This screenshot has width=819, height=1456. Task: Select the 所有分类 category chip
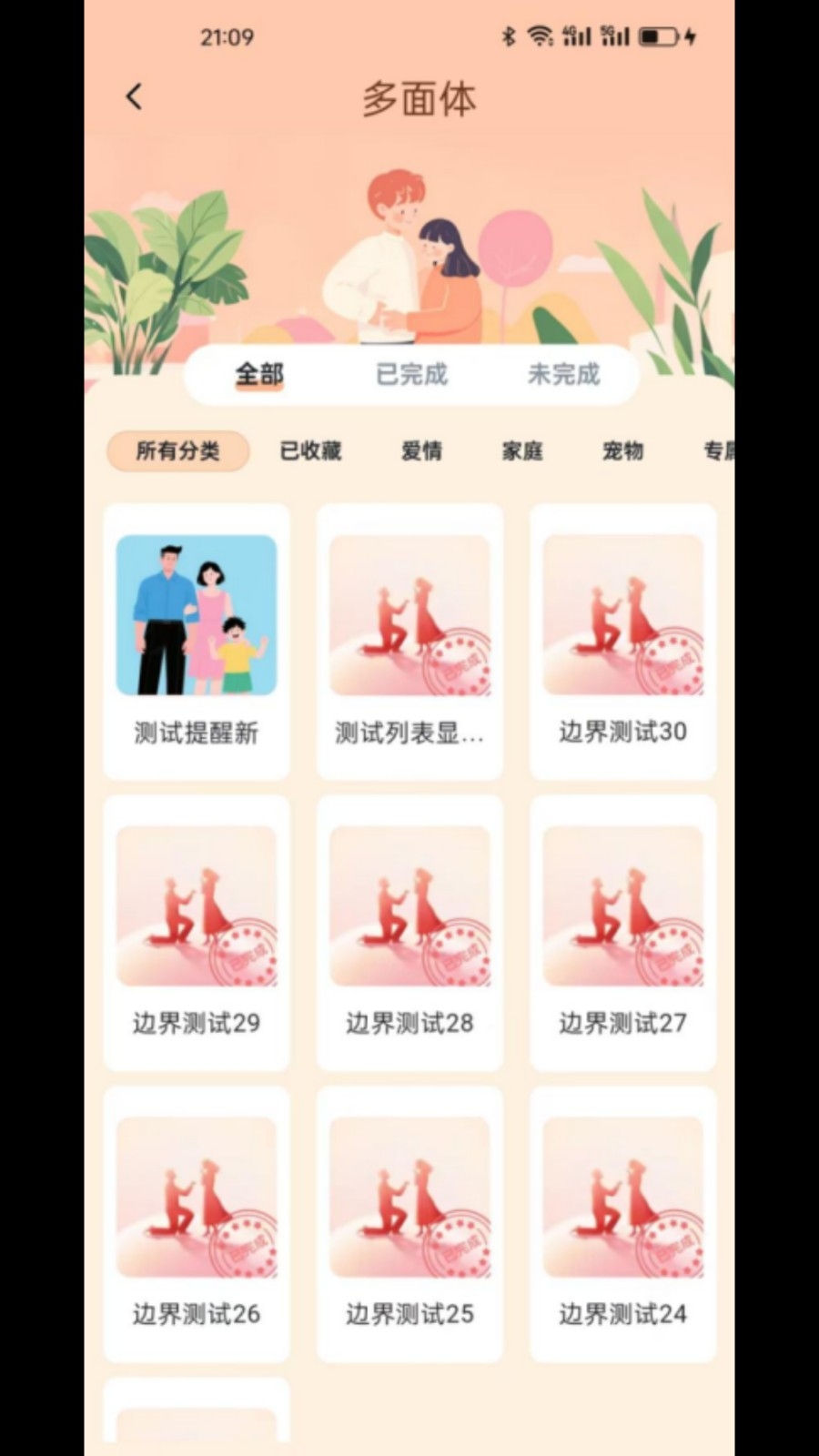[x=178, y=450]
